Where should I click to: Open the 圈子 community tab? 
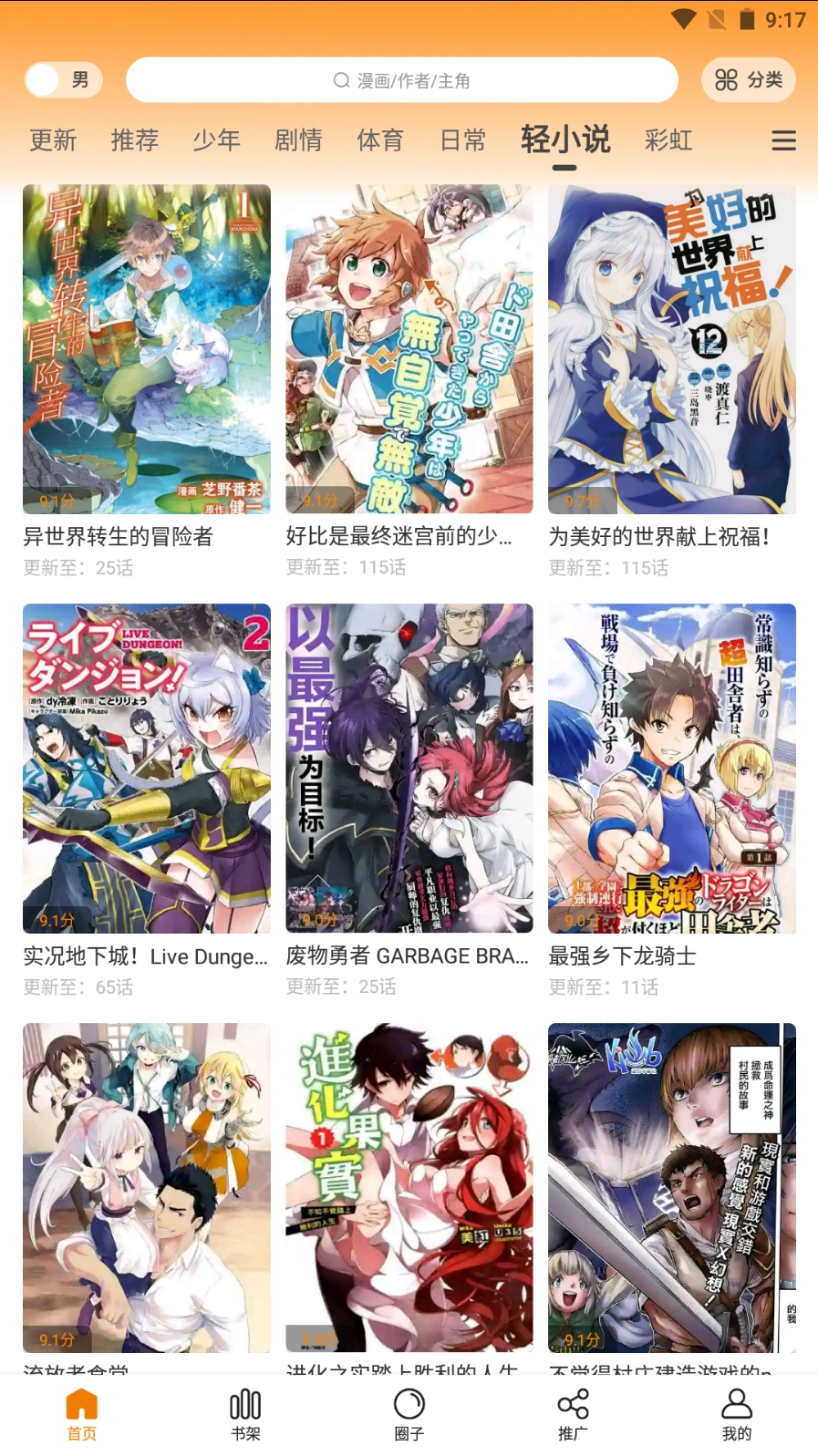coord(409,1414)
